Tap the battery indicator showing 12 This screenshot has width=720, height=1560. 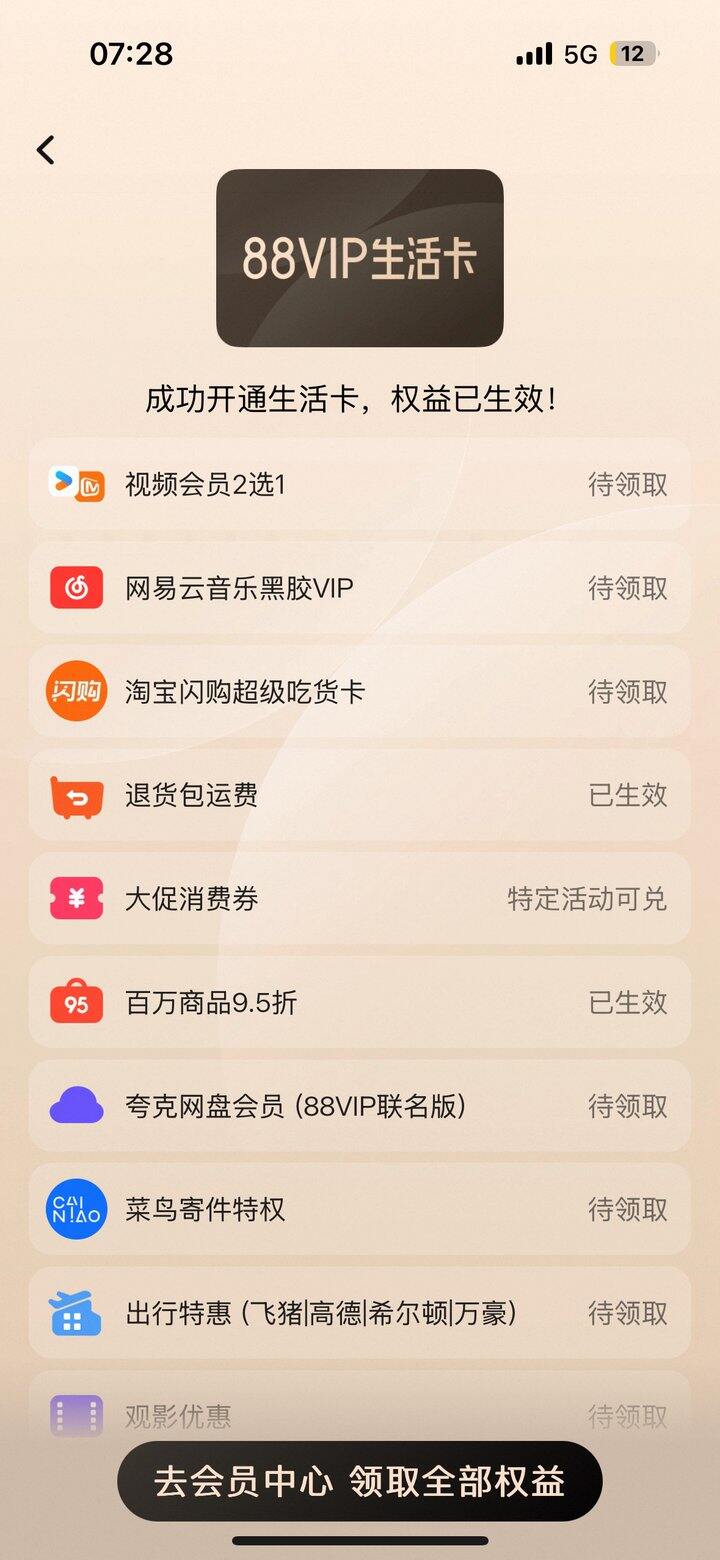632,53
